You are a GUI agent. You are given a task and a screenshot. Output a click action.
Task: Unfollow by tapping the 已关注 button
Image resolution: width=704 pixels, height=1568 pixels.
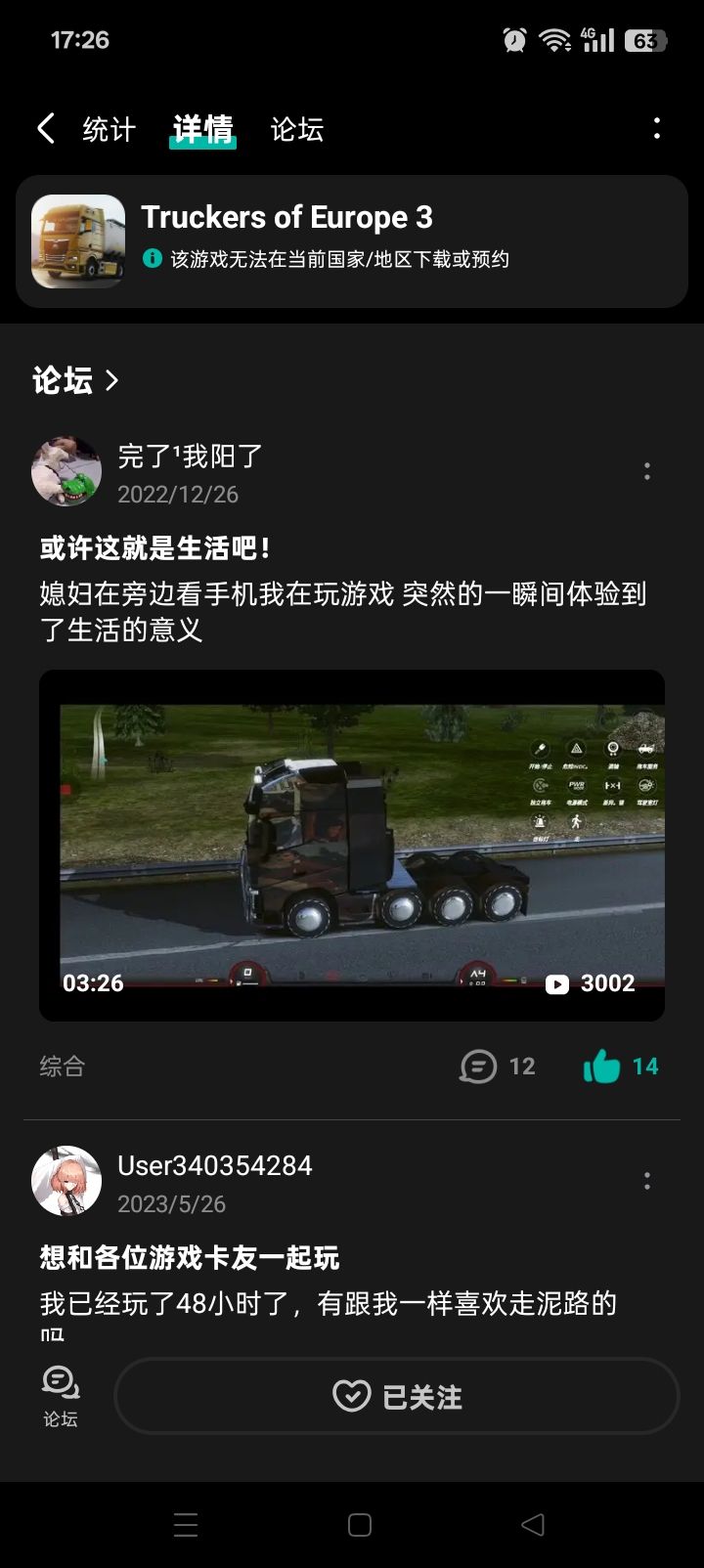396,1396
